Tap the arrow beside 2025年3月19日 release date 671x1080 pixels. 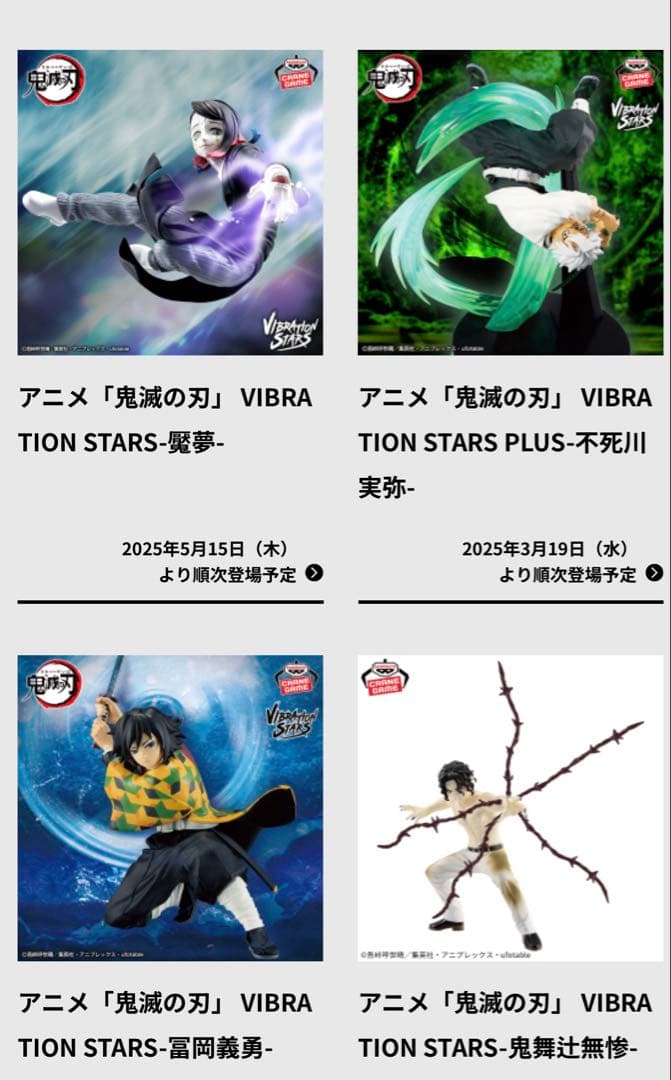654,573
